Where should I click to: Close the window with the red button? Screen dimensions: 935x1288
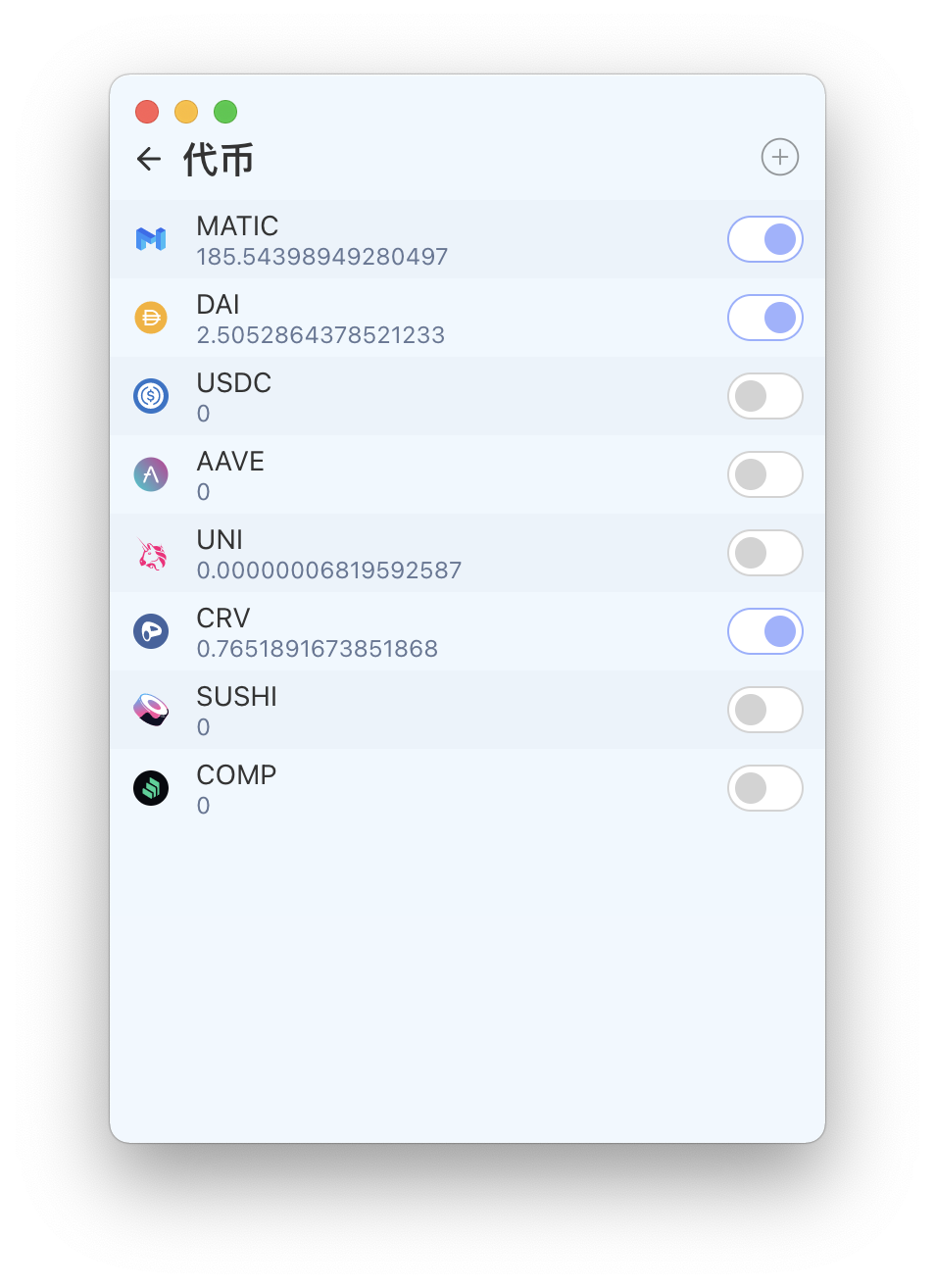(x=147, y=112)
